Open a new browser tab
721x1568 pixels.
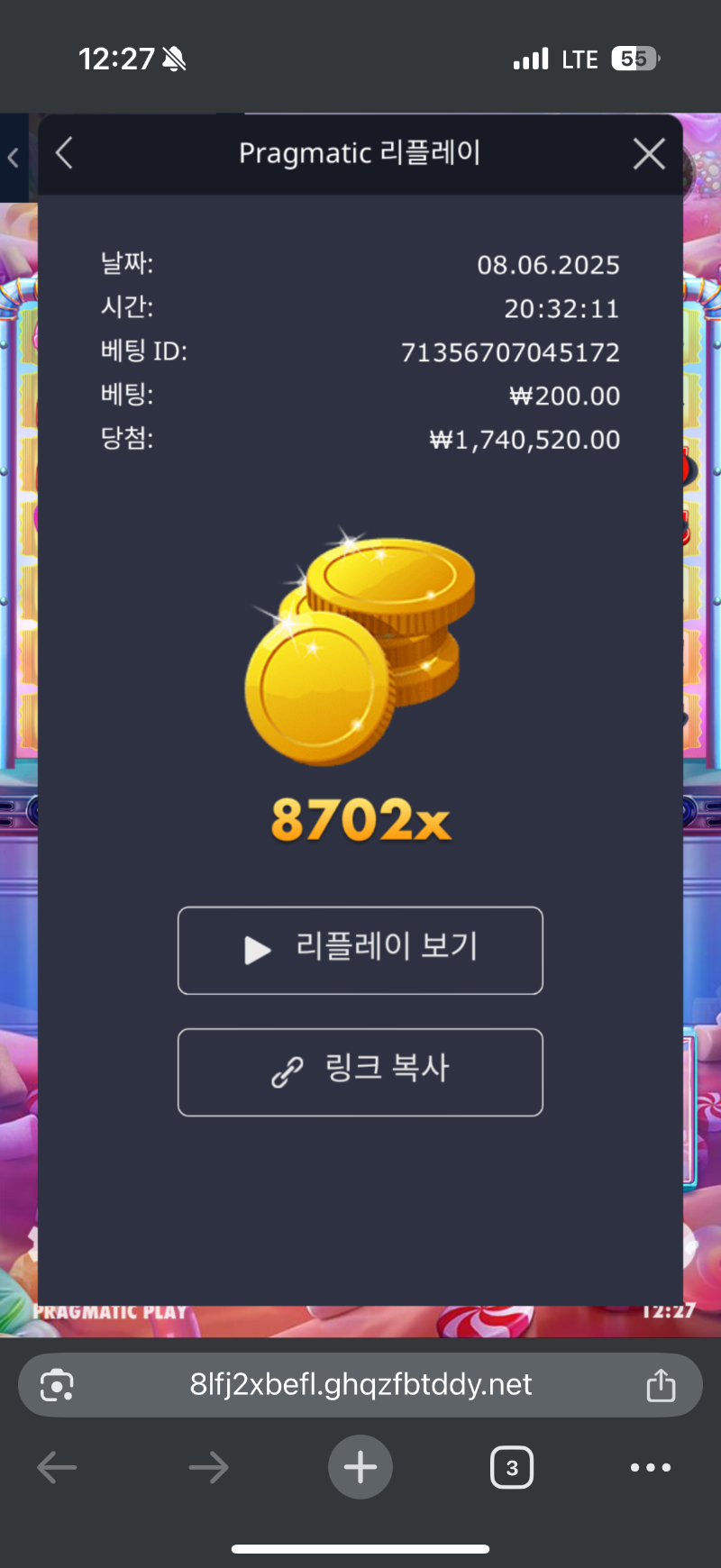coord(360,1467)
